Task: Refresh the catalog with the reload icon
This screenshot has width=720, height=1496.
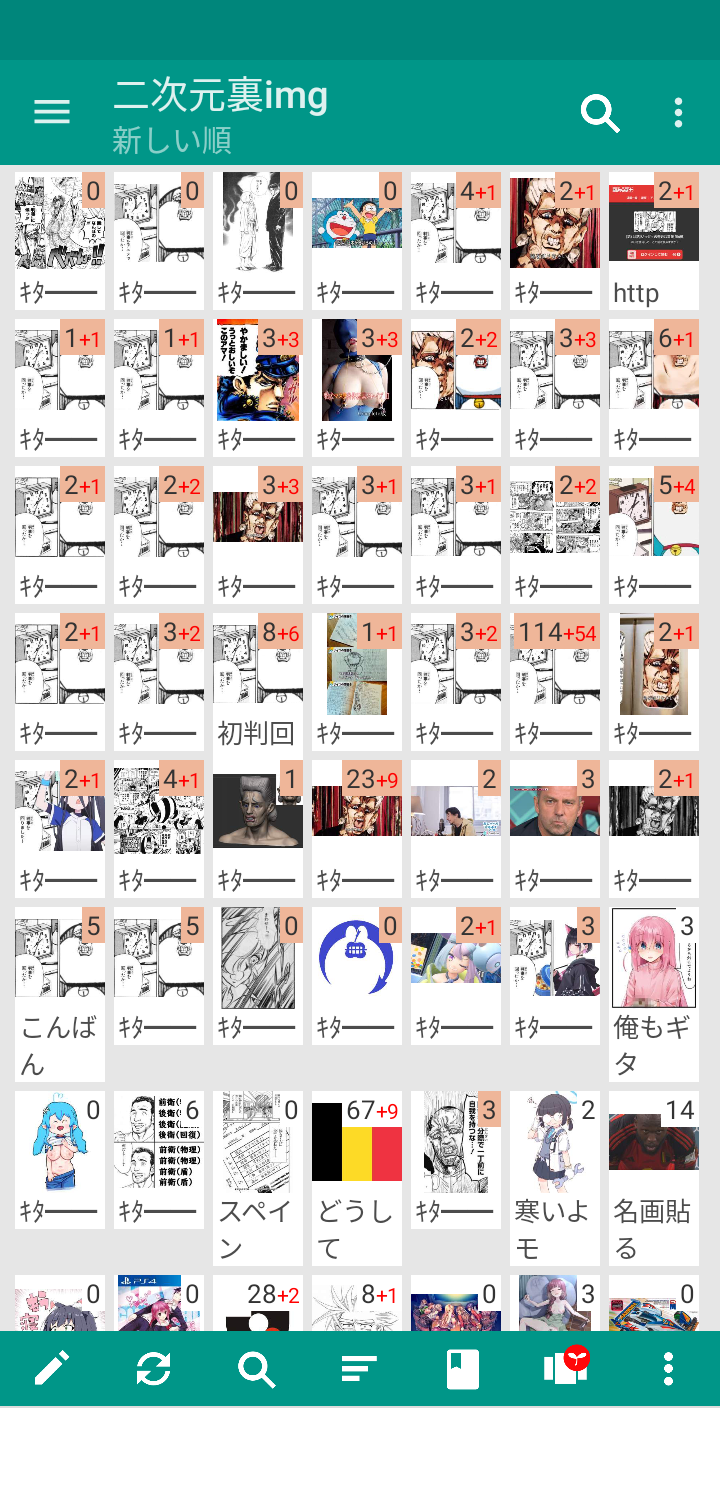Action: click(154, 1369)
